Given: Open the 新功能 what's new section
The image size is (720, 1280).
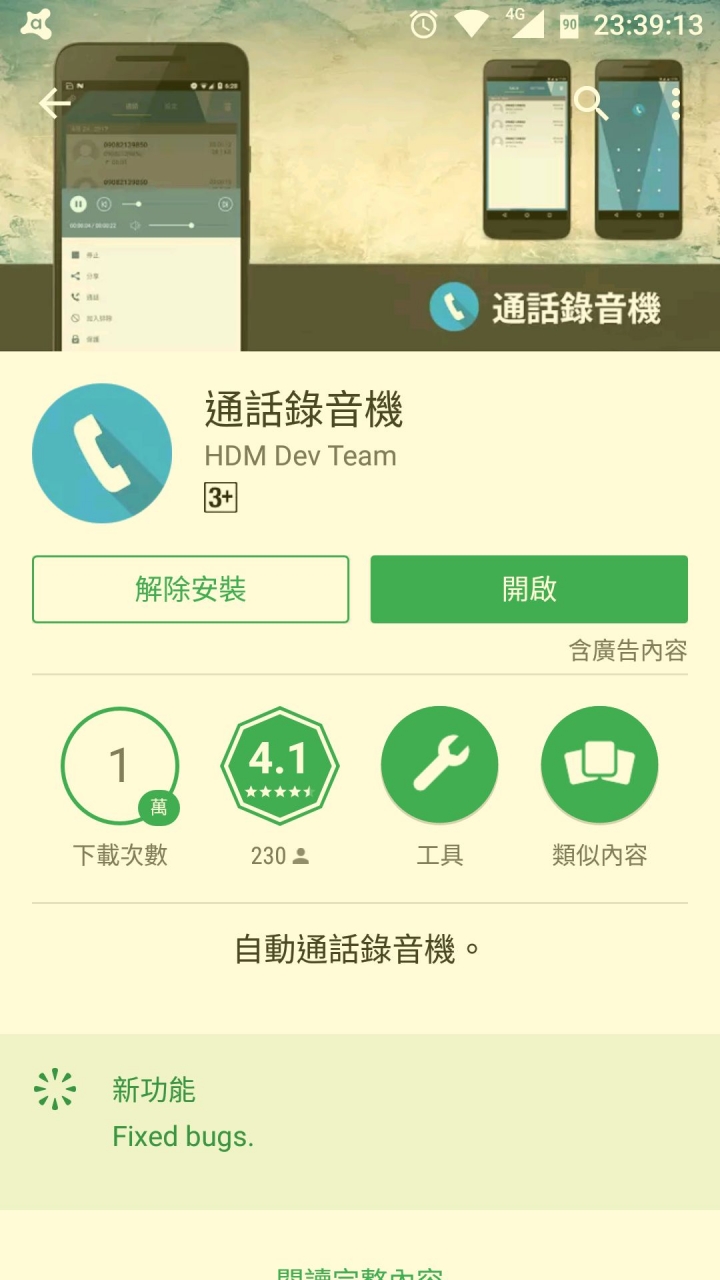Looking at the screenshot, I should coord(154,1090).
